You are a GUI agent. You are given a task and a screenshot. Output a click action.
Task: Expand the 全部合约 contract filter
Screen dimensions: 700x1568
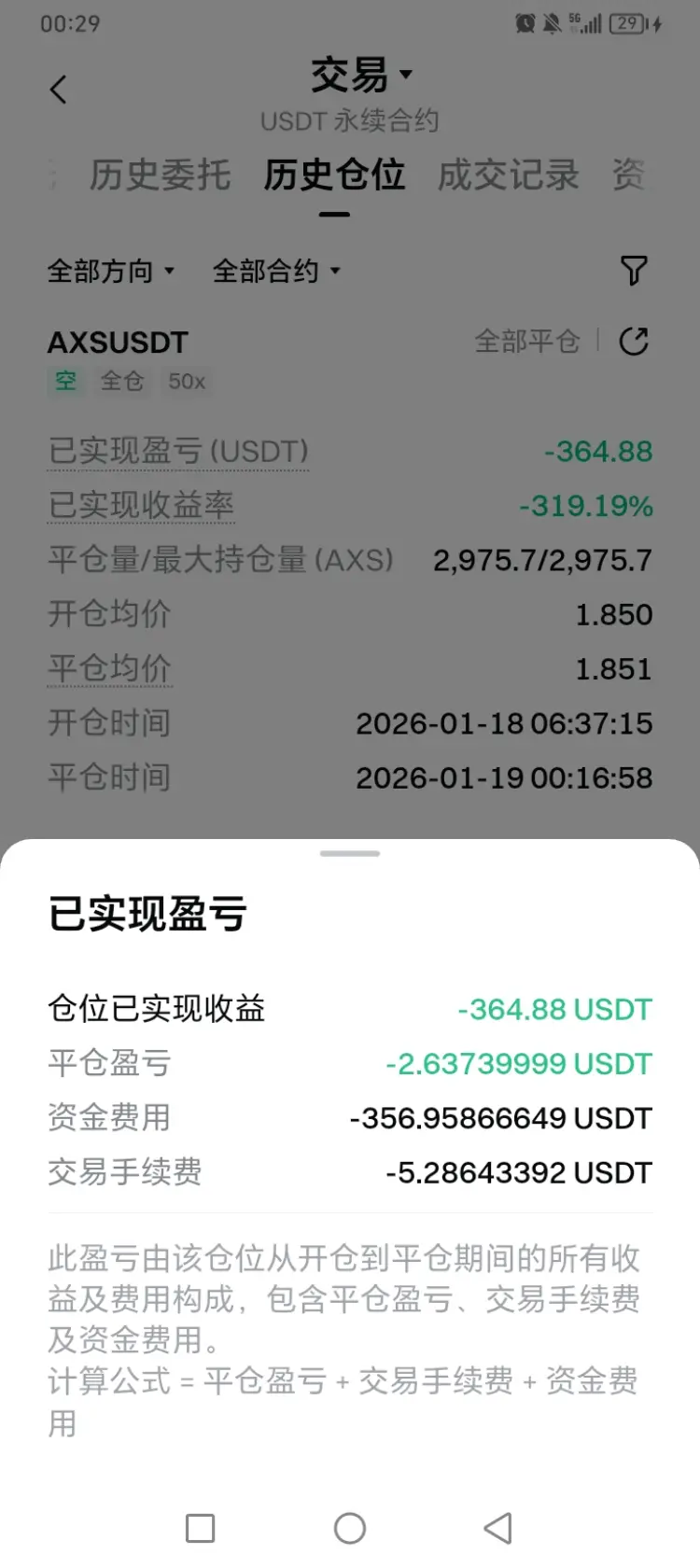click(276, 272)
